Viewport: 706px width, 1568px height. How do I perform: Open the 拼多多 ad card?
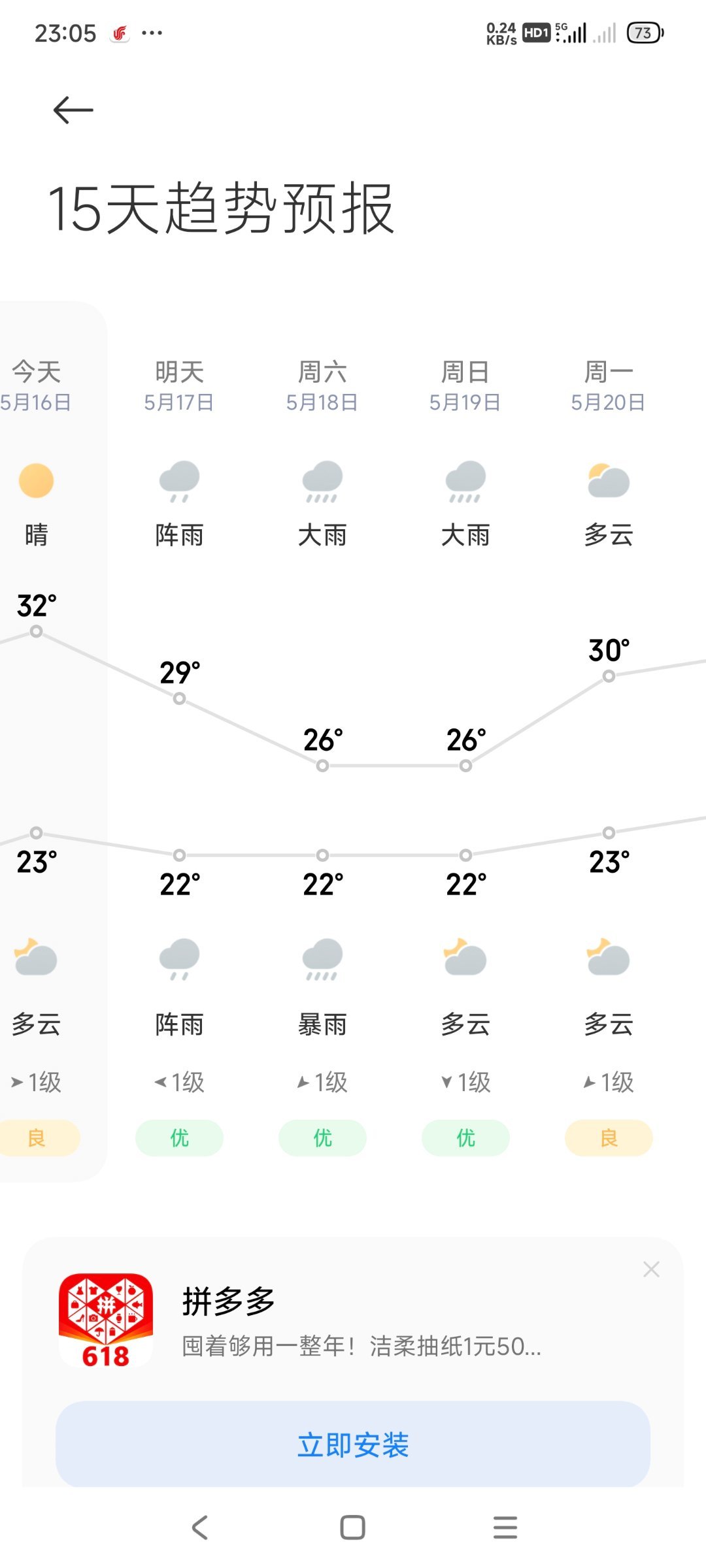pos(361,1321)
